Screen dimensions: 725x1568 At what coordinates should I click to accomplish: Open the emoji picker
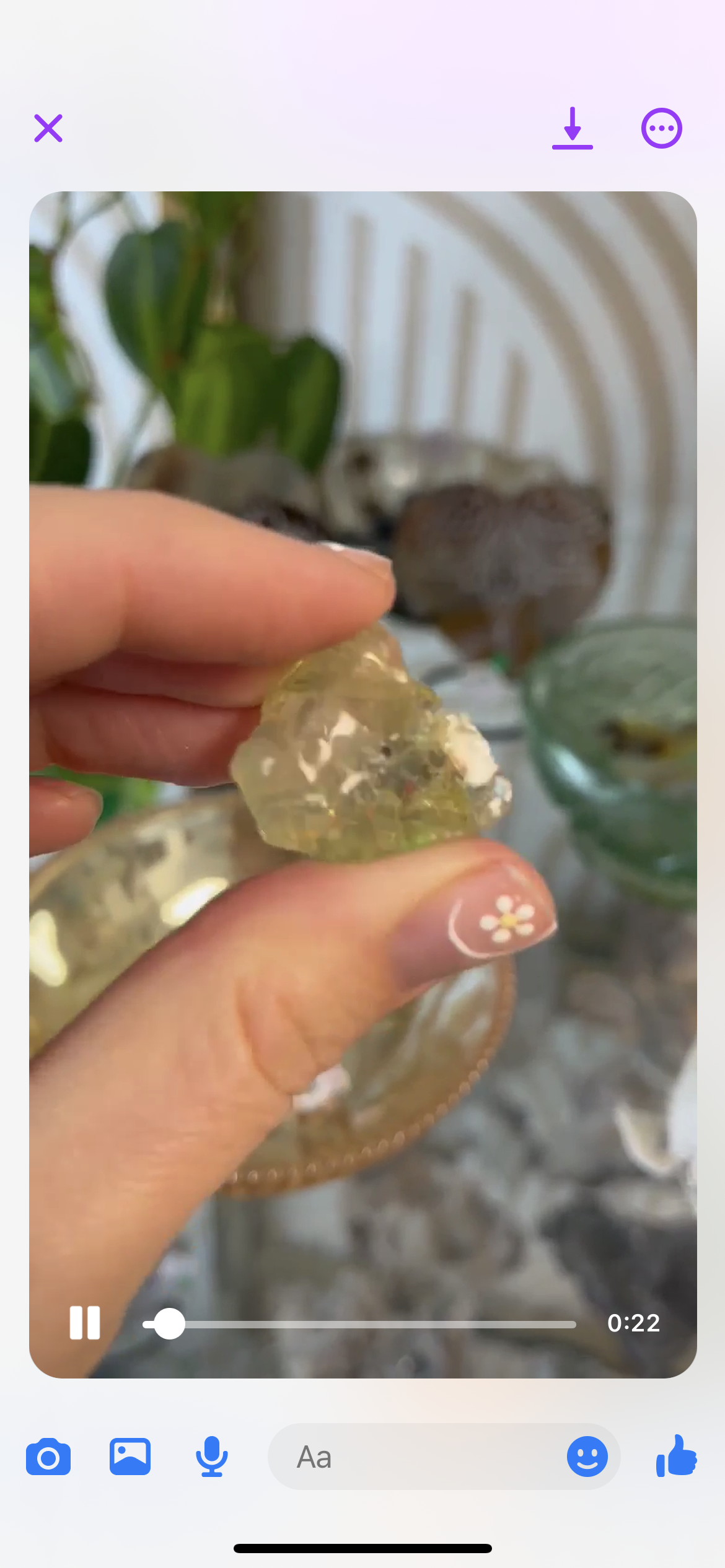587,1457
